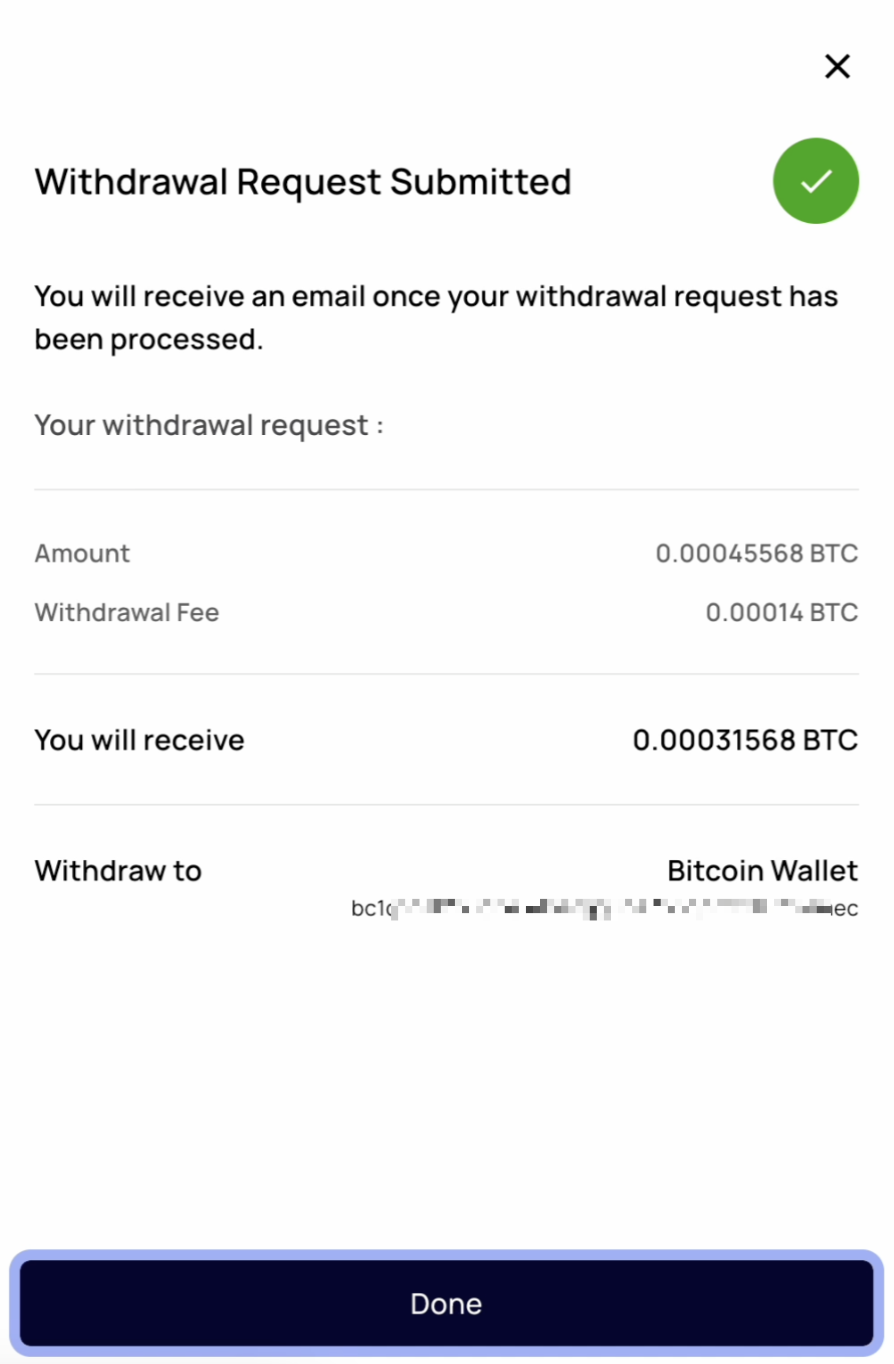Click the Withdraw to row
This screenshot has height=1364, width=894.
(x=117, y=870)
